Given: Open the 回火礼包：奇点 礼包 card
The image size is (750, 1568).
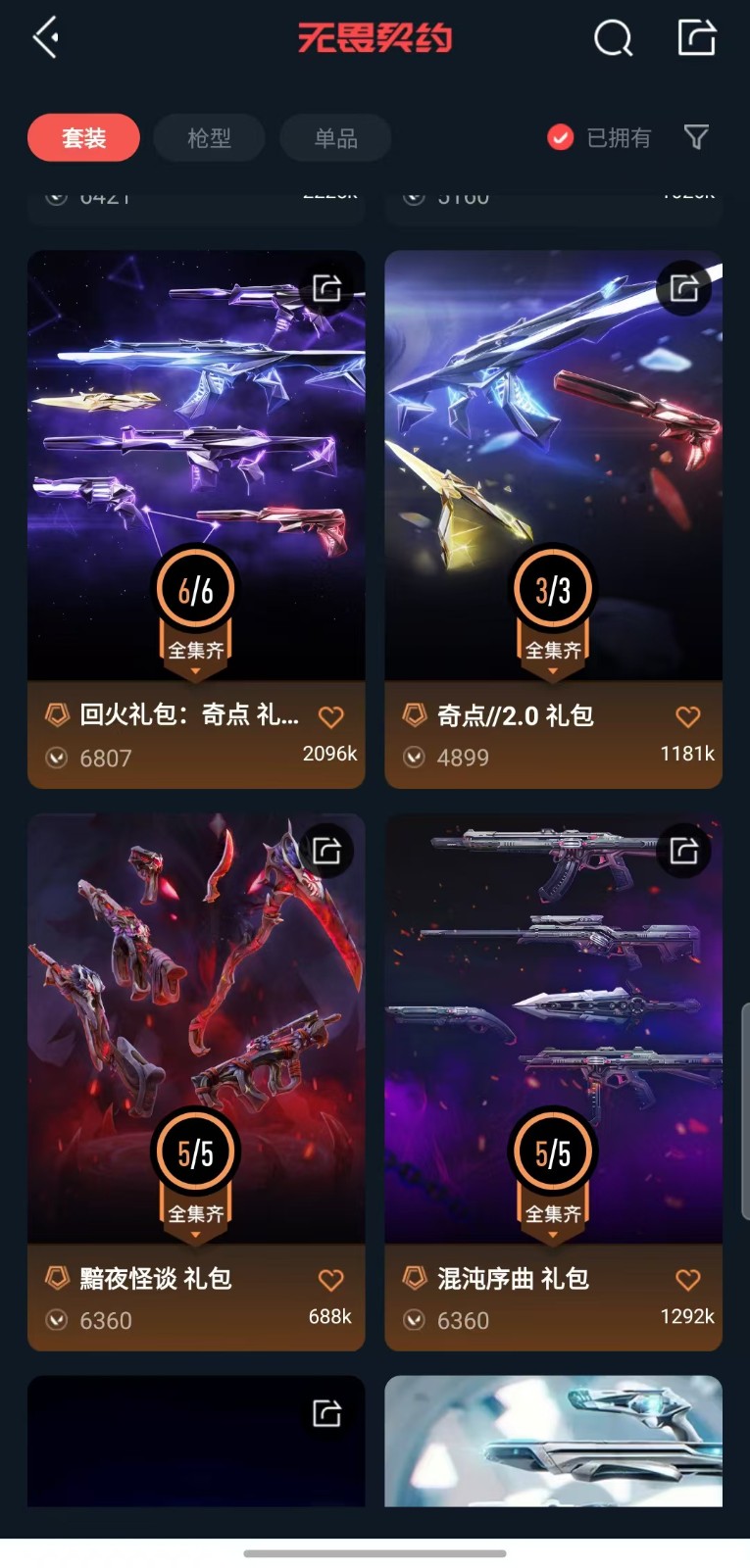Looking at the screenshot, I should pos(196,470).
